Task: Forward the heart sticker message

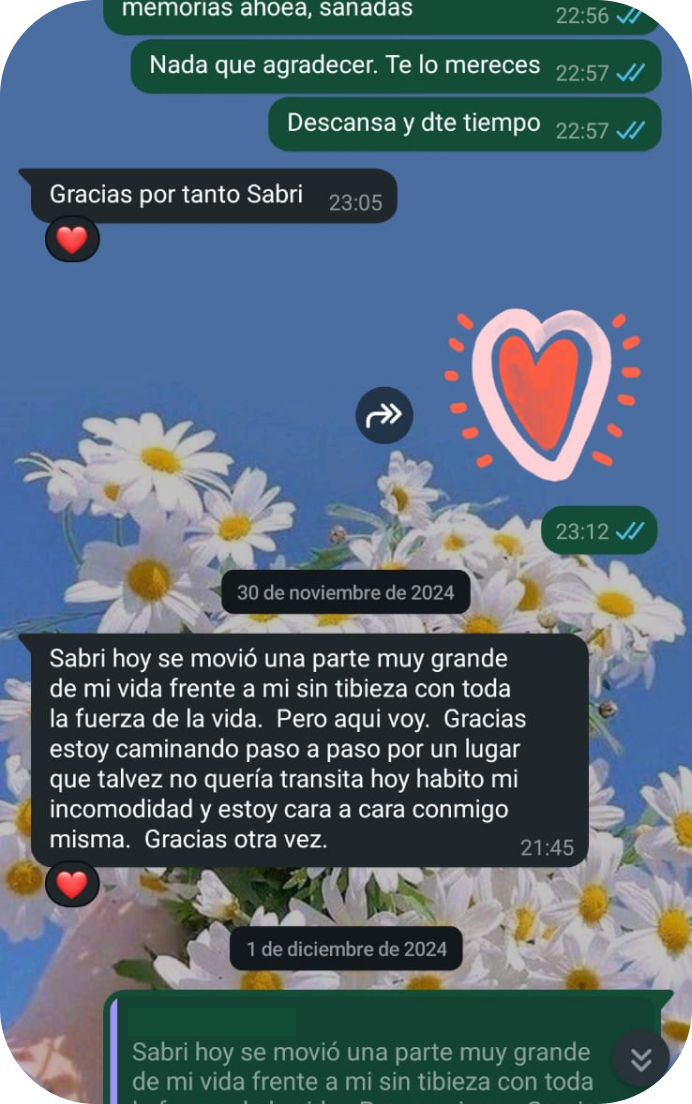Action: coord(384,415)
